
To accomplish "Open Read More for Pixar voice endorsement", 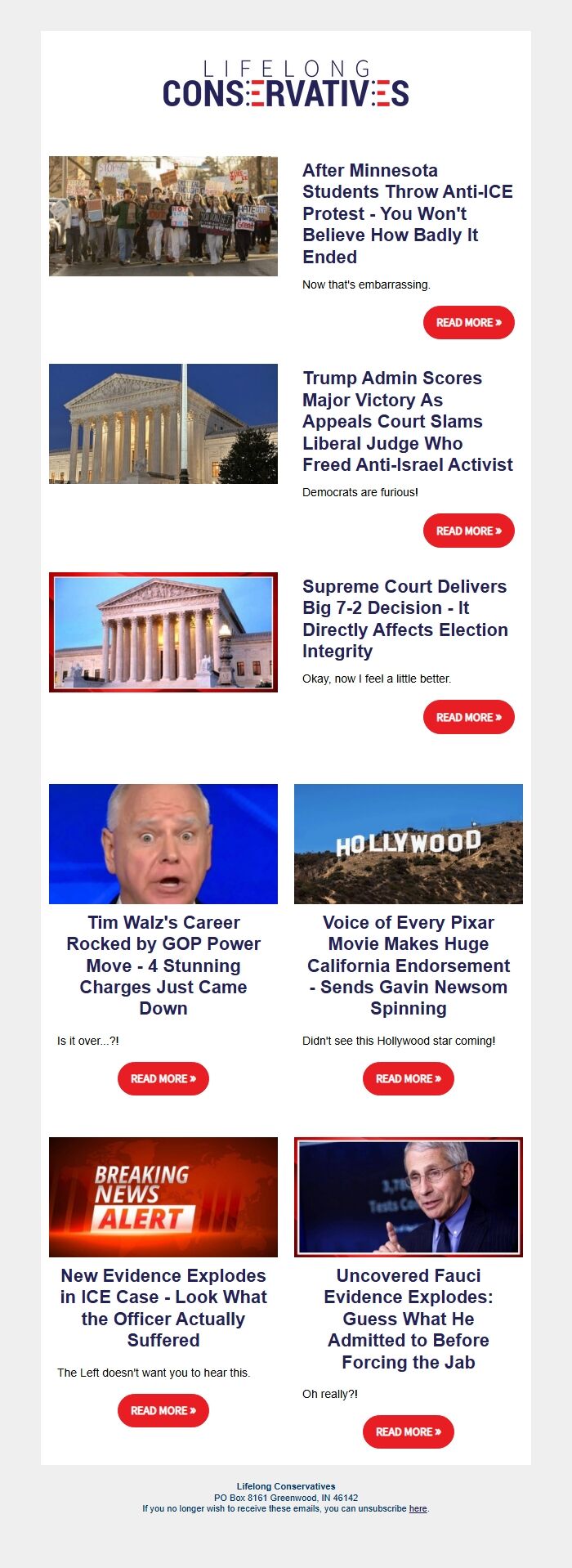I will click(x=408, y=1078).
